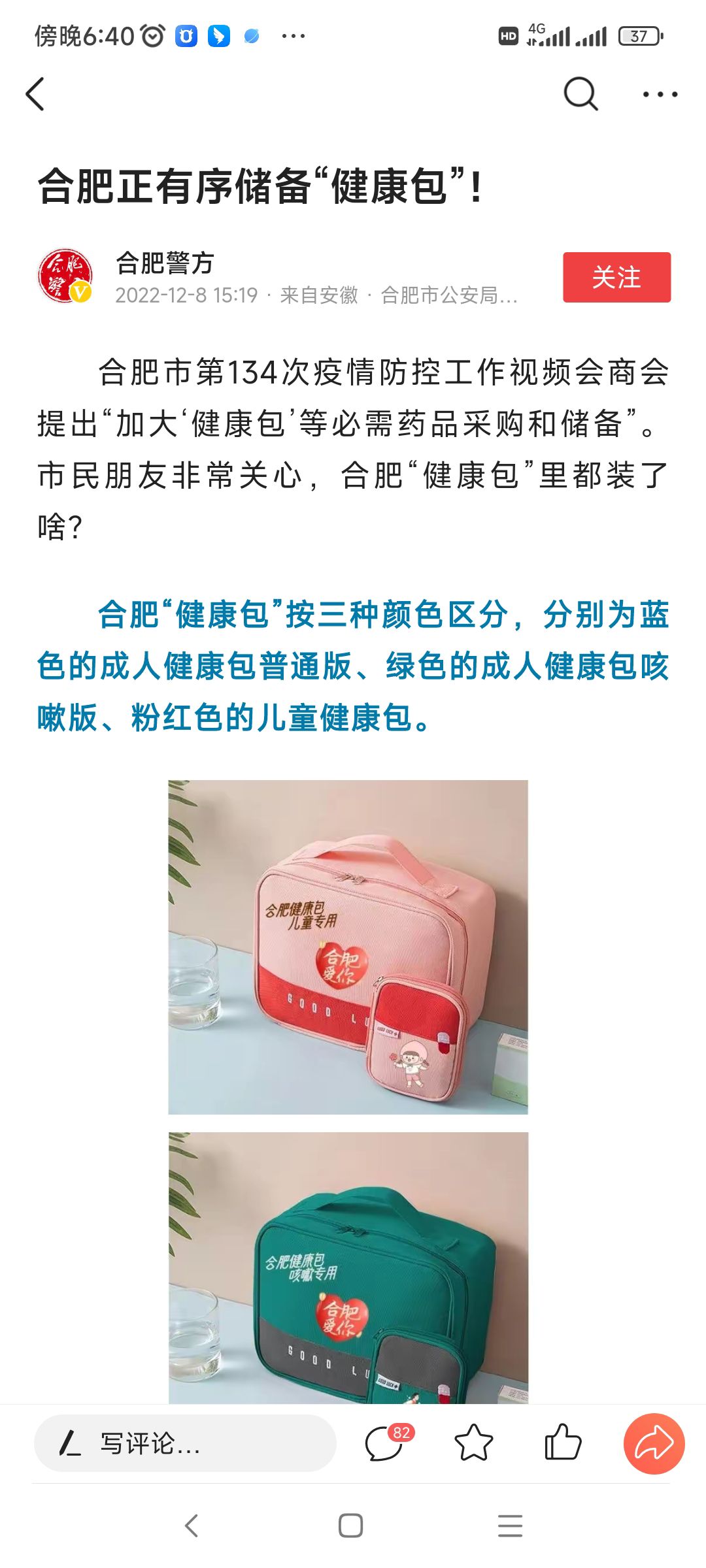Share this article with the red arrow
The image size is (706, 1568).
[654, 1443]
